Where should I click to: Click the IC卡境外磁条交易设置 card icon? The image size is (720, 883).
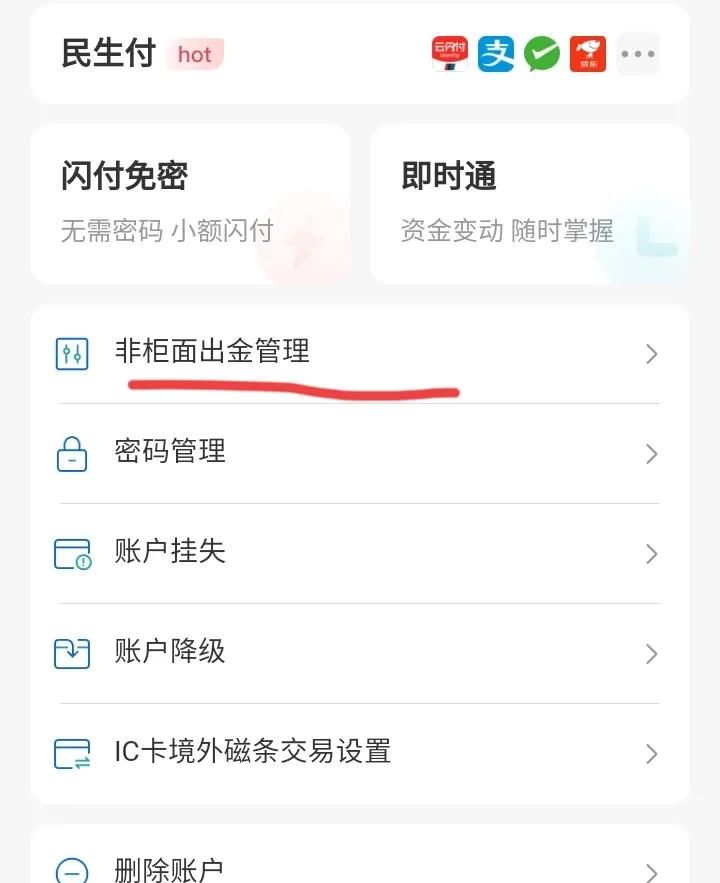[x=72, y=753]
